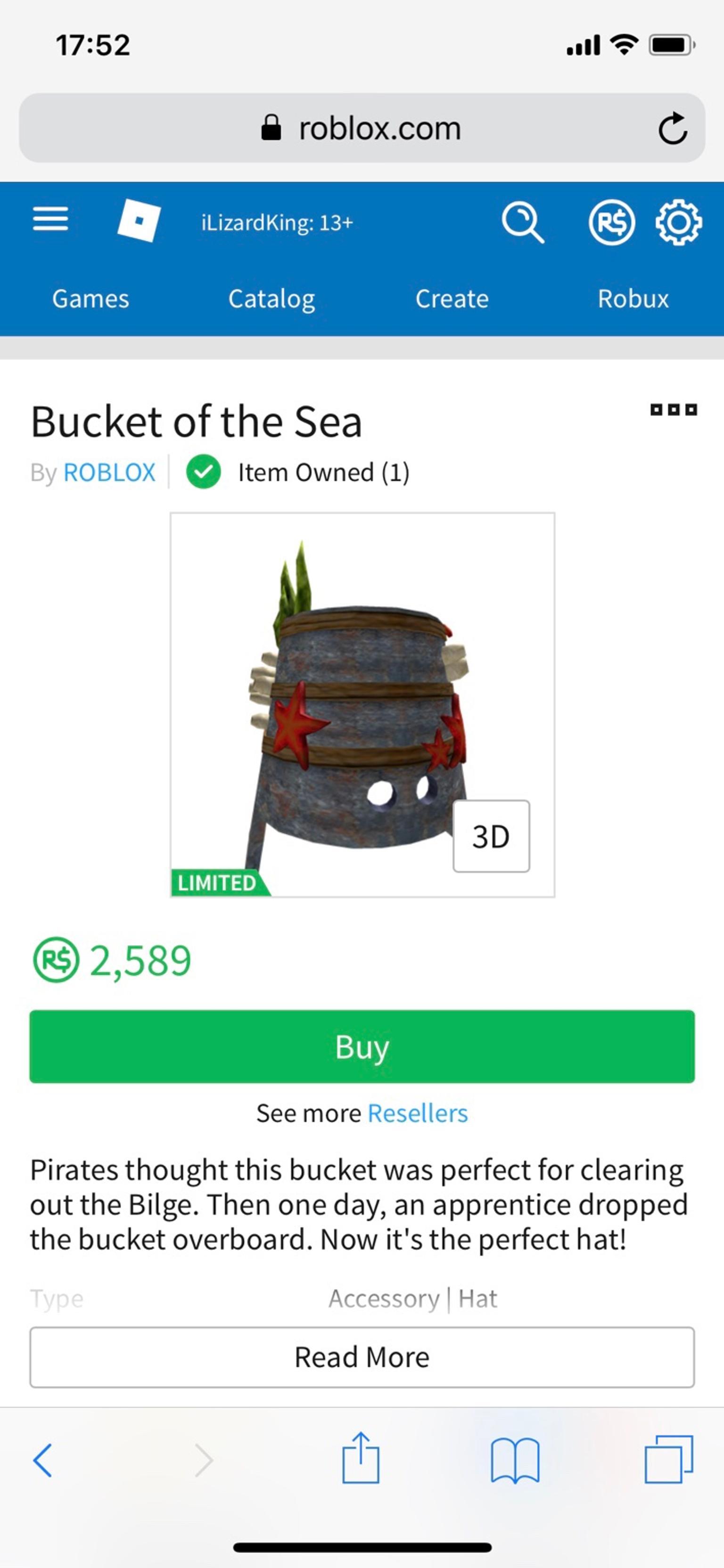Image resolution: width=724 pixels, height=1568 pixels.
Task: Click the ROBLOX creator link
Action: pos(110,472)
